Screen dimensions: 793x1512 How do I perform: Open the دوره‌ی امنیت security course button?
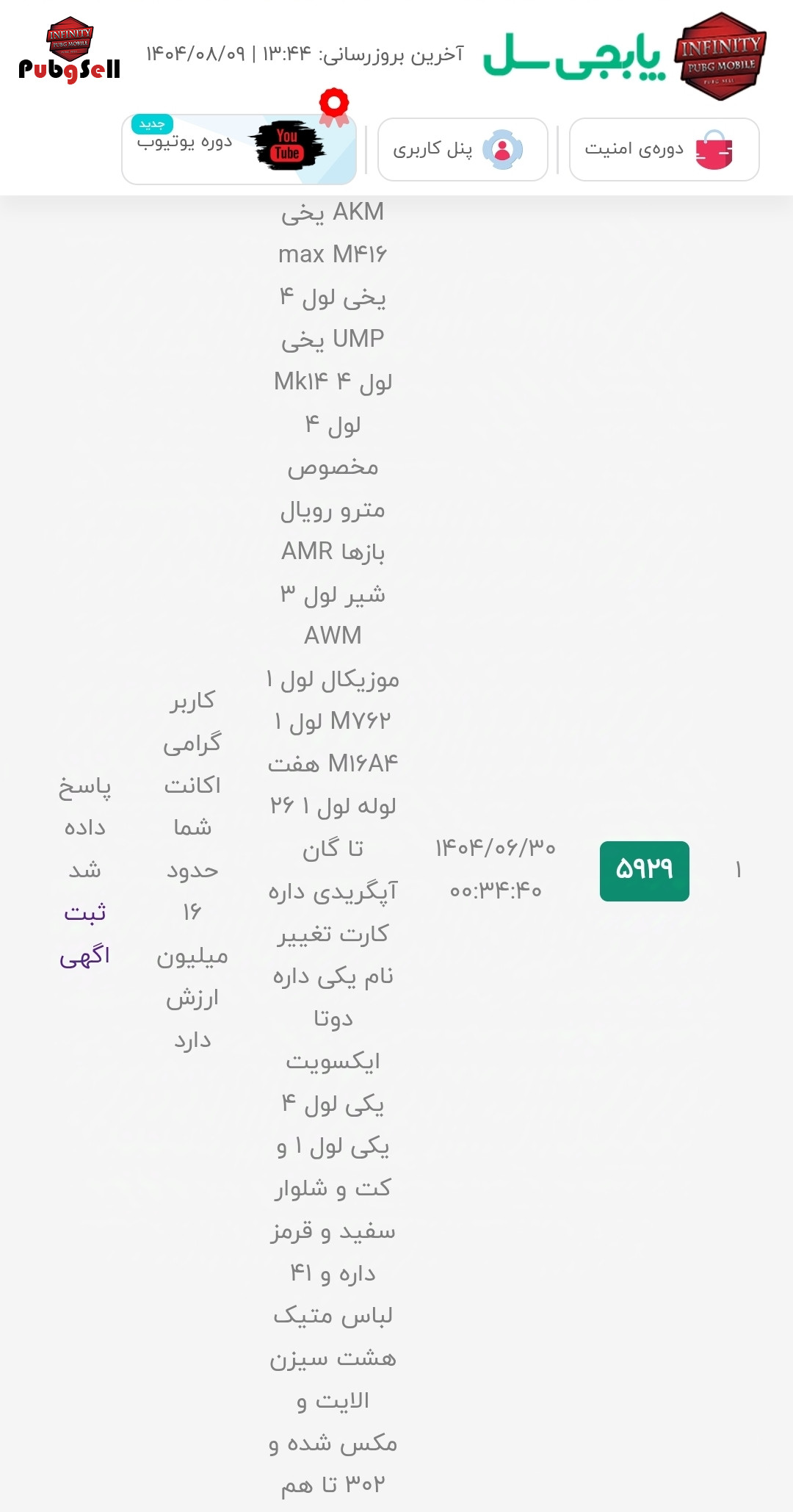click(664, 150)
